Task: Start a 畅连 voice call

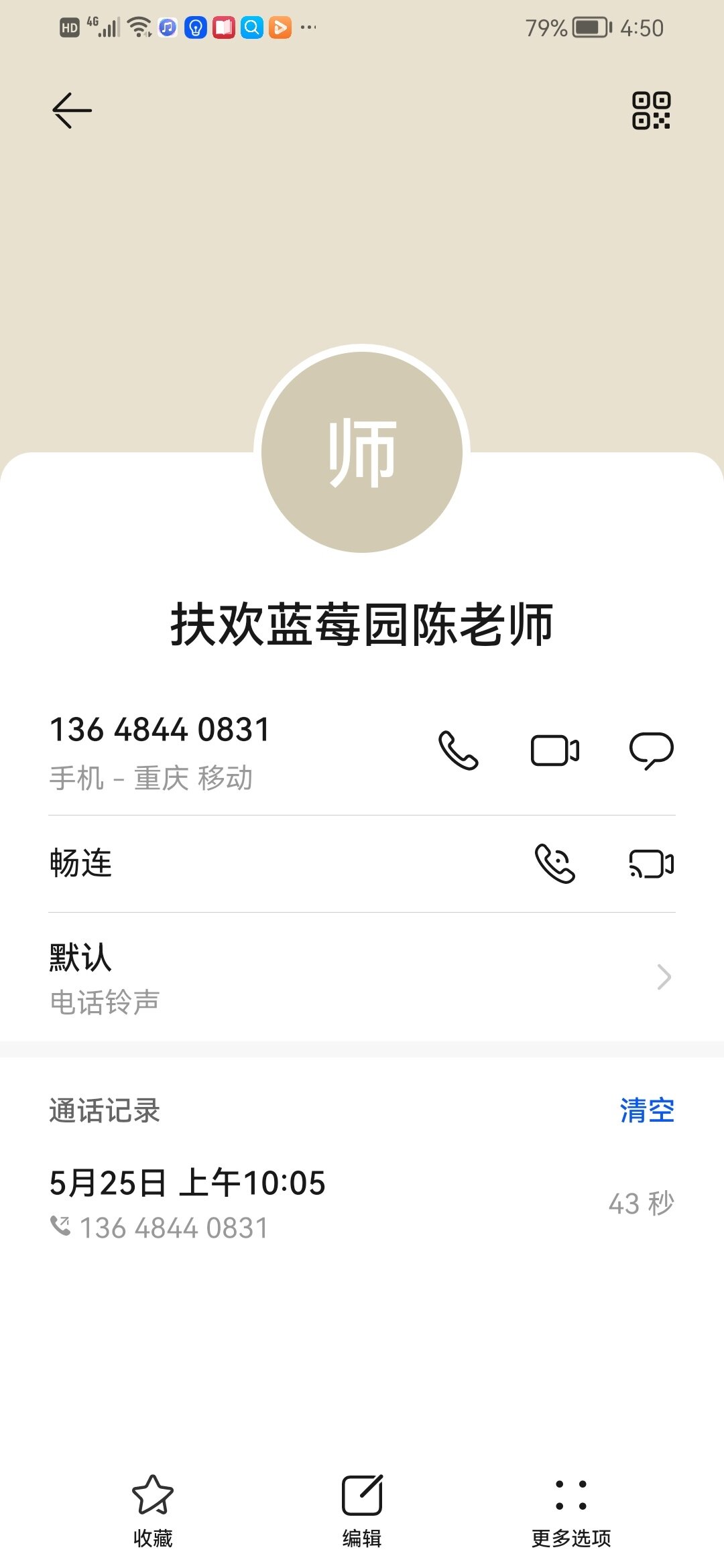Action: (x=555, y=864)
